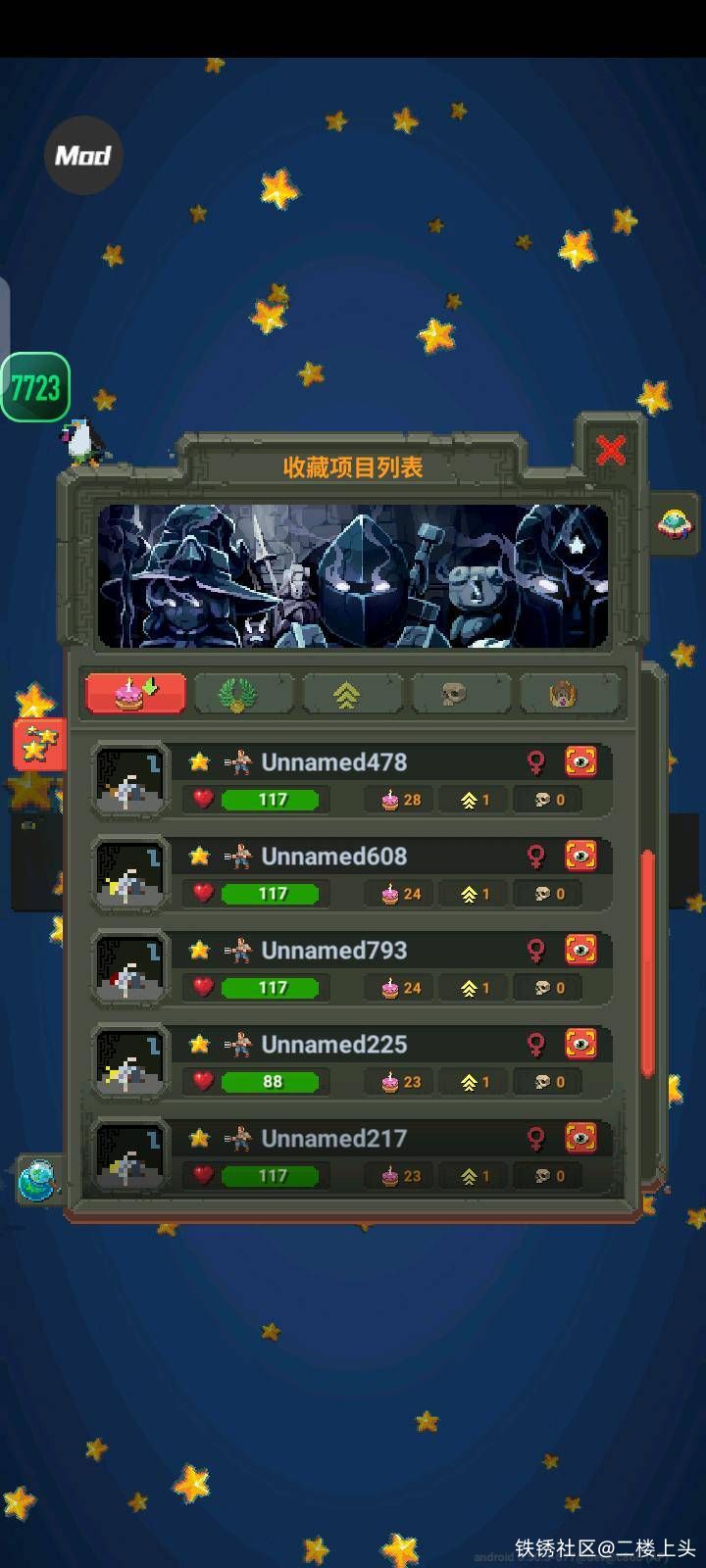Tap the 7723 floating icon
This screenshot has height=1568, width=706.
(x=35, y=388)
